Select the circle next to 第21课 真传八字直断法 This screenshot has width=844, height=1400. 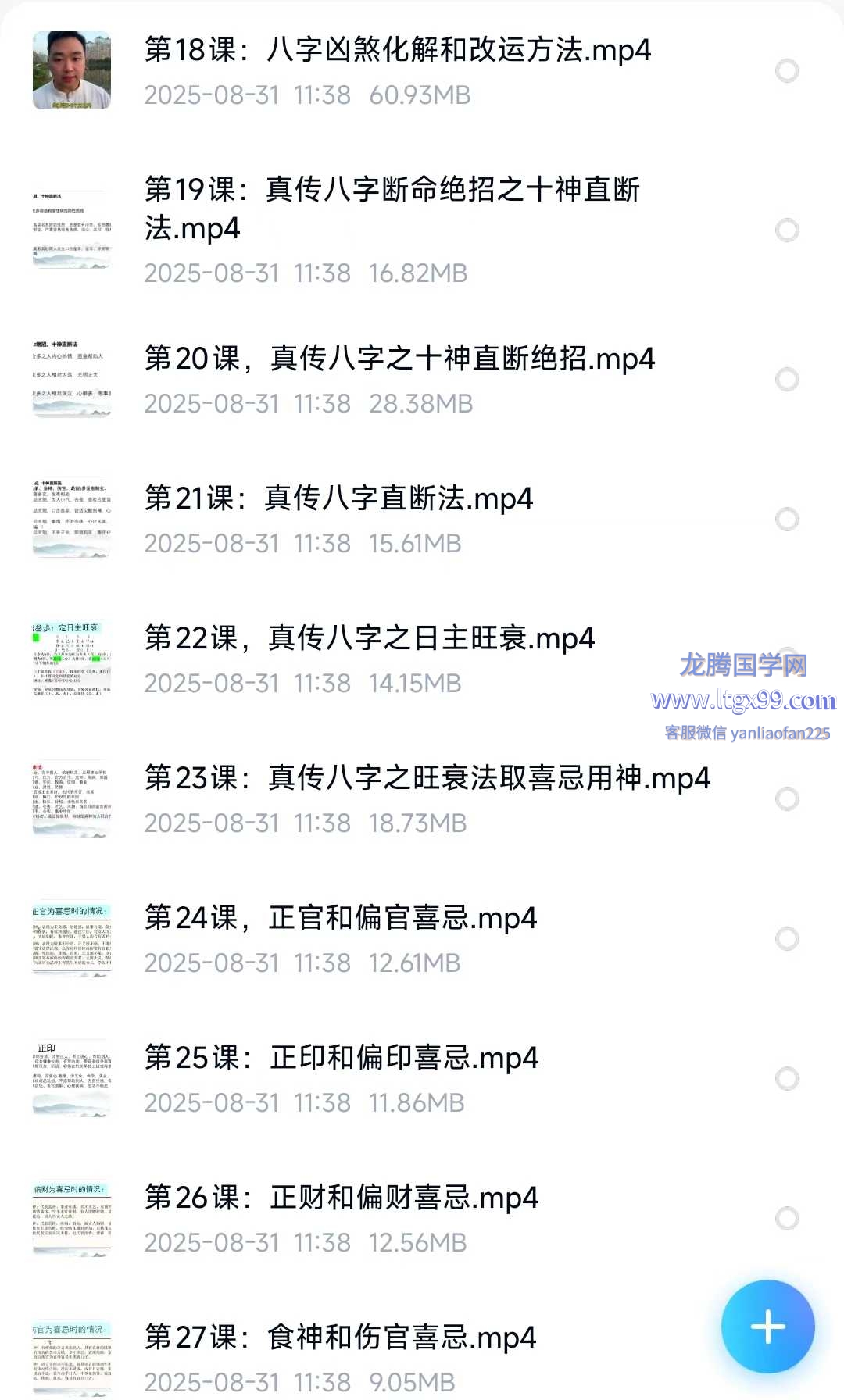point(787,520)
